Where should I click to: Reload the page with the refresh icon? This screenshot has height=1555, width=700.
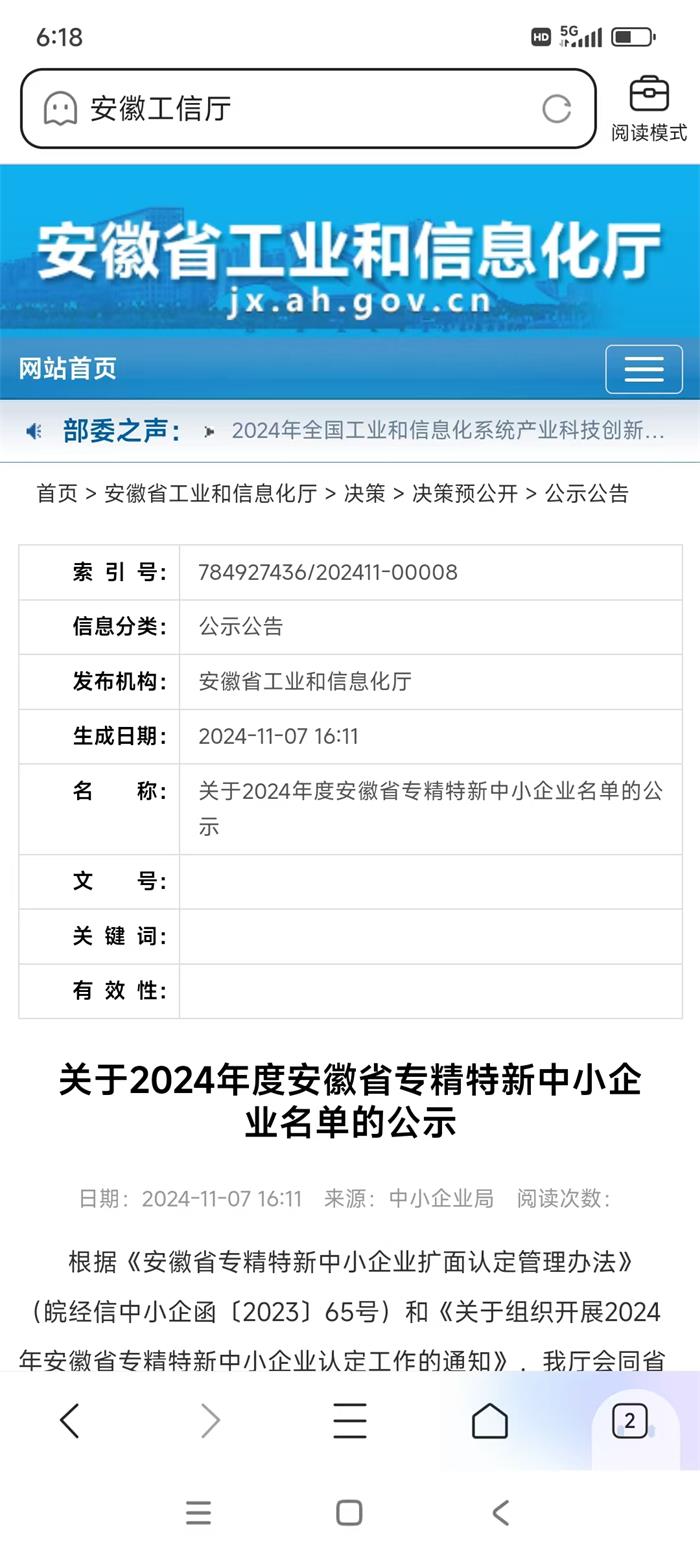point(557,108)
